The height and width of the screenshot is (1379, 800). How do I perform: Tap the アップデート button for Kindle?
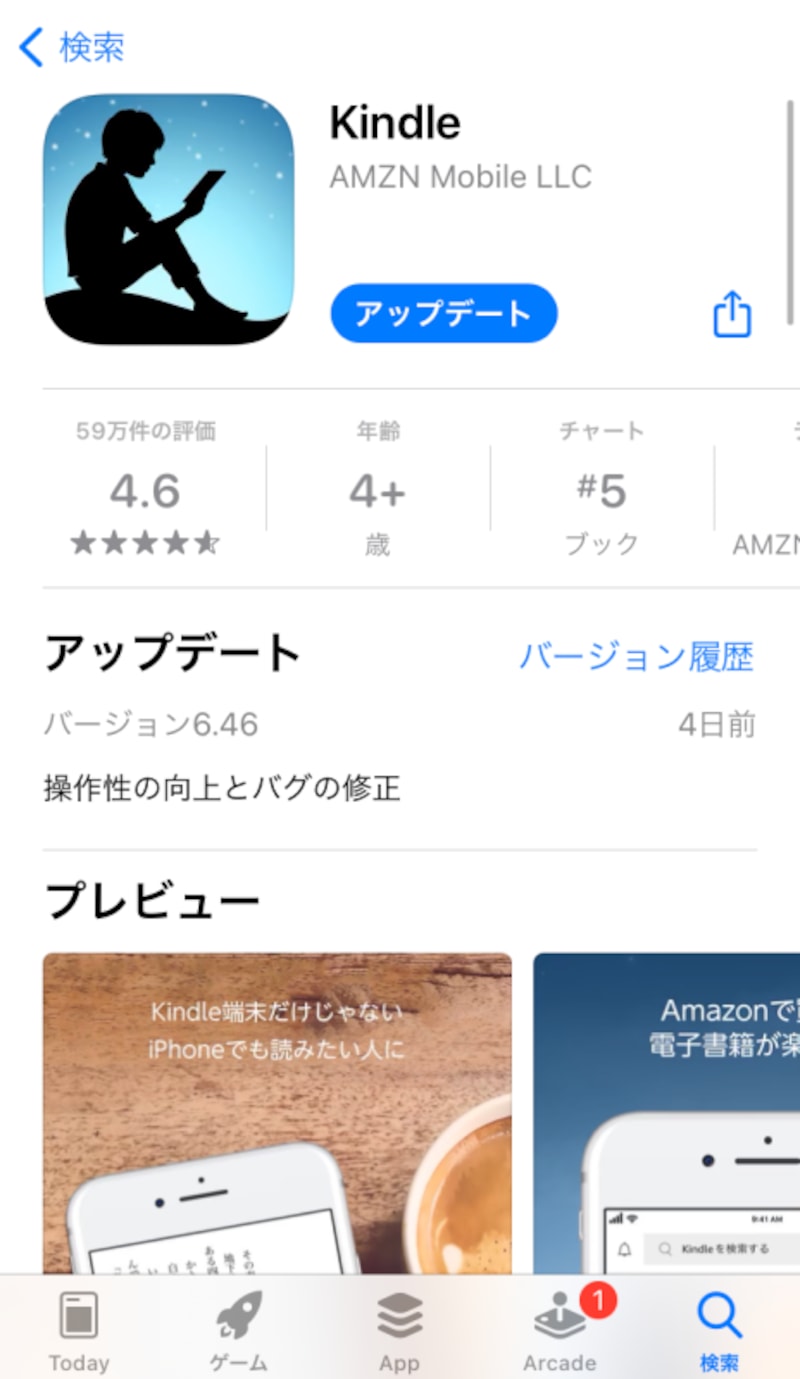[x=443, y=314]
